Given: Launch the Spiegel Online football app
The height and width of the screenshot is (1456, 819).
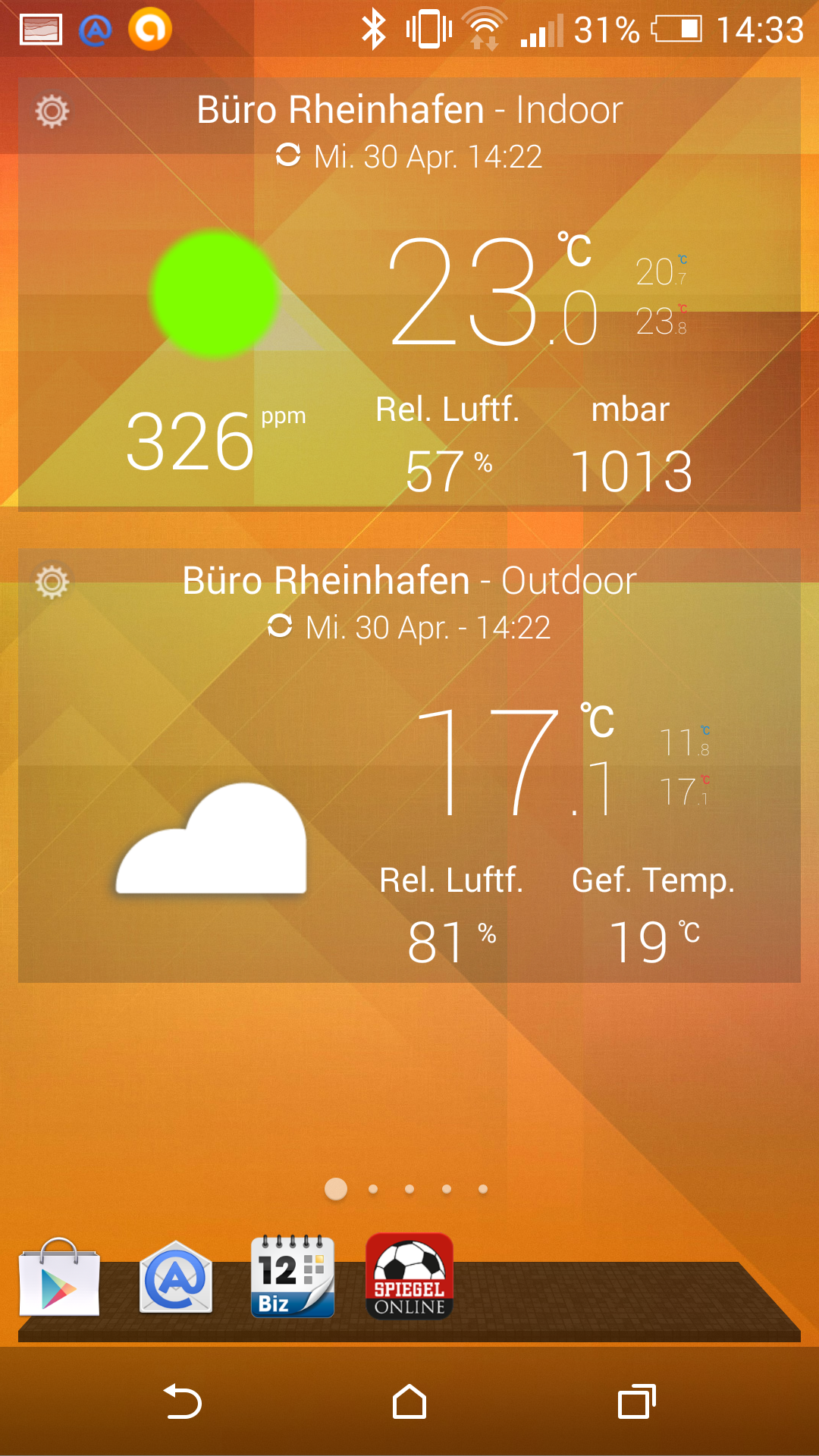Looking at the screenshot, I should [409, 1276].
